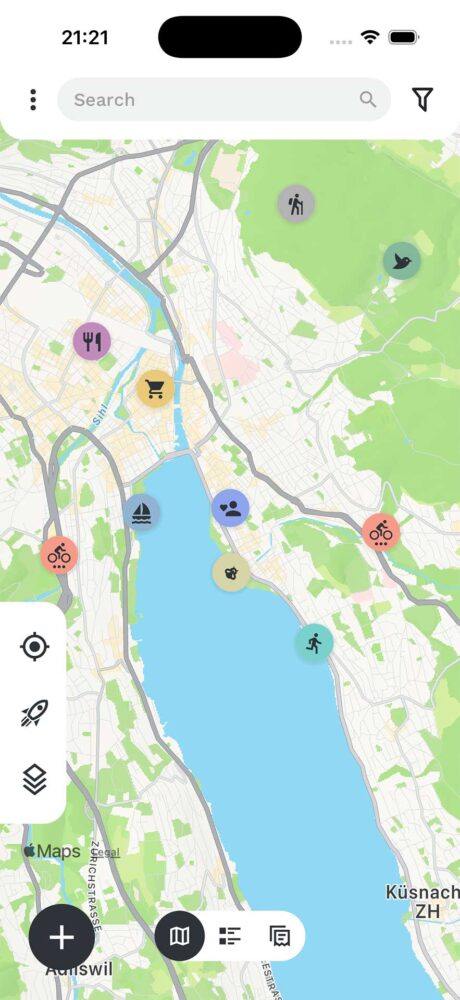Select the sailboat marker by the lake
Image resolution: width=460 pixels, height=1000 pixels.
(x=142, y=513)
